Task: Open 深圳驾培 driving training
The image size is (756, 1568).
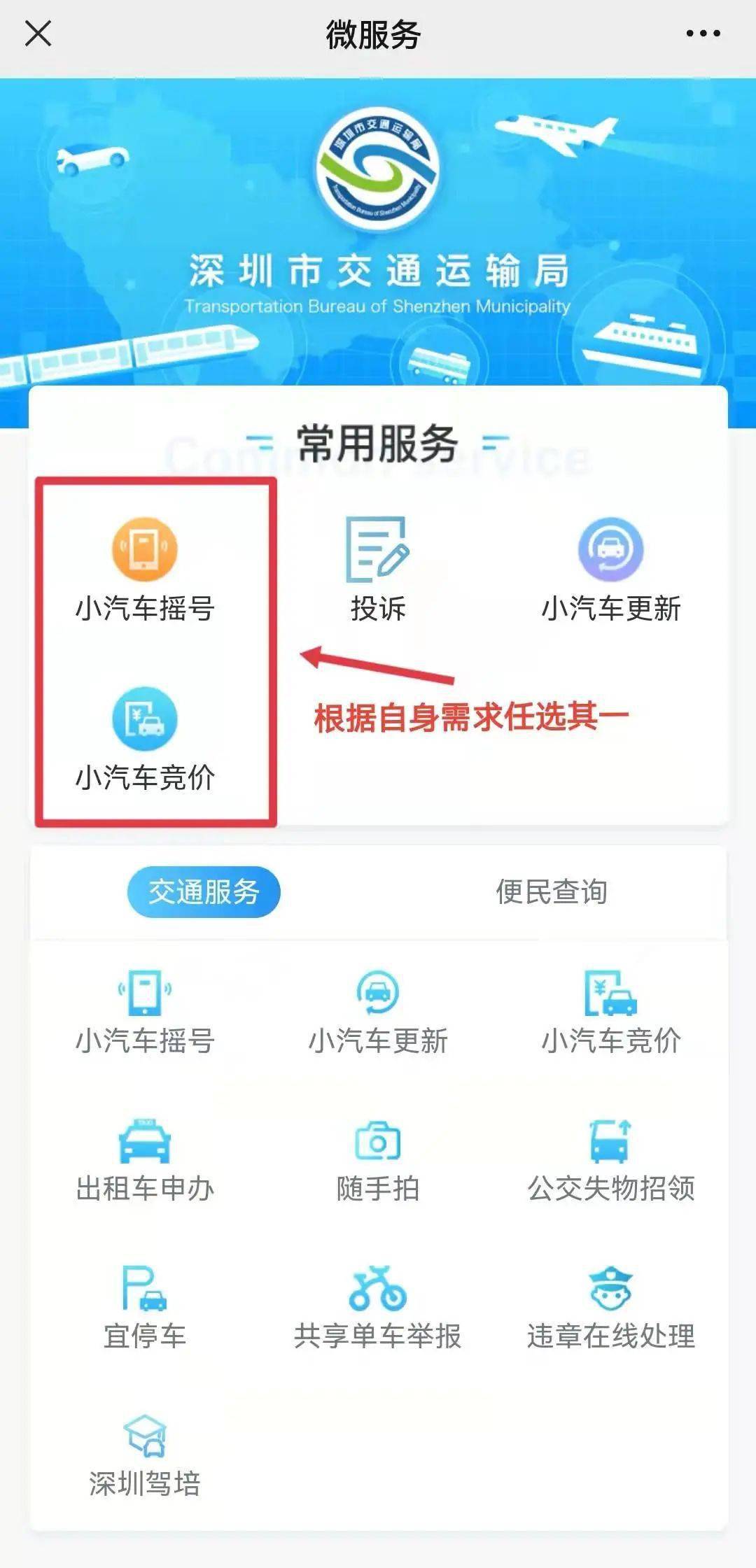Action: coord(145,1455)
